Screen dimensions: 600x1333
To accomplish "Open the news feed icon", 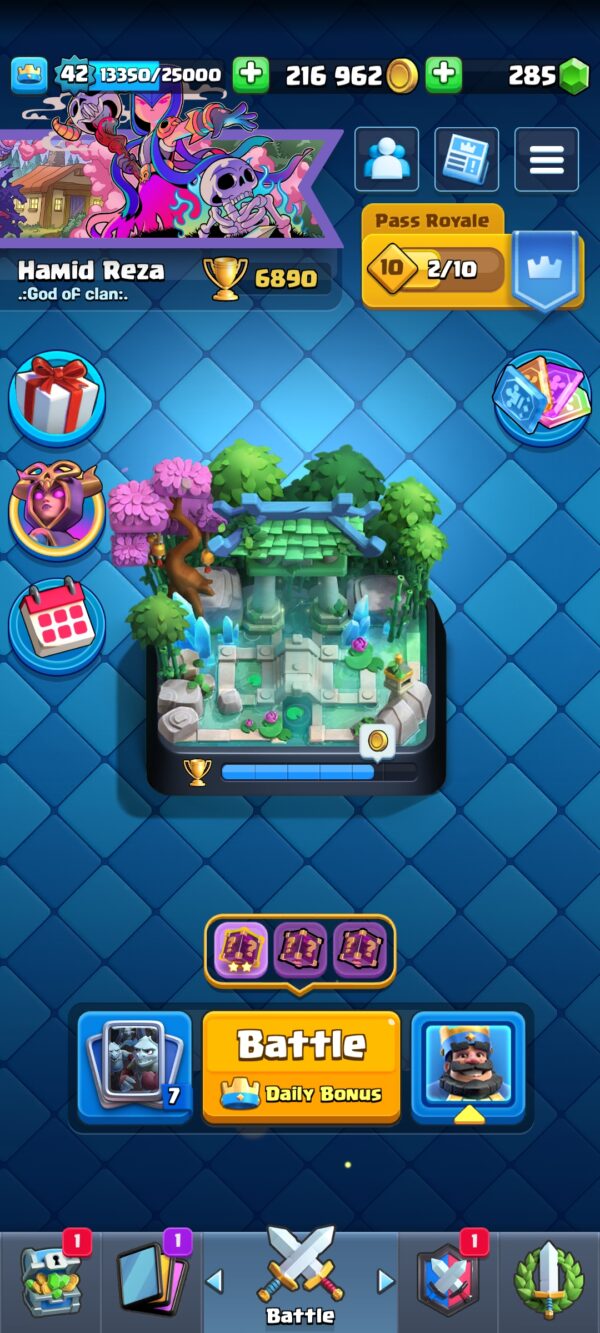I will 466,159.
